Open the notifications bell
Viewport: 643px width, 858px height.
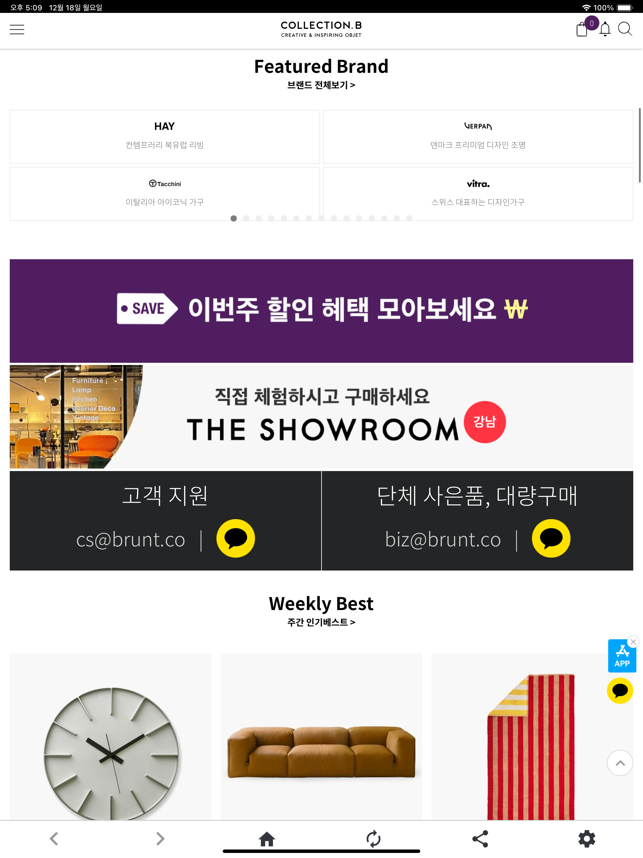point(605,30)
